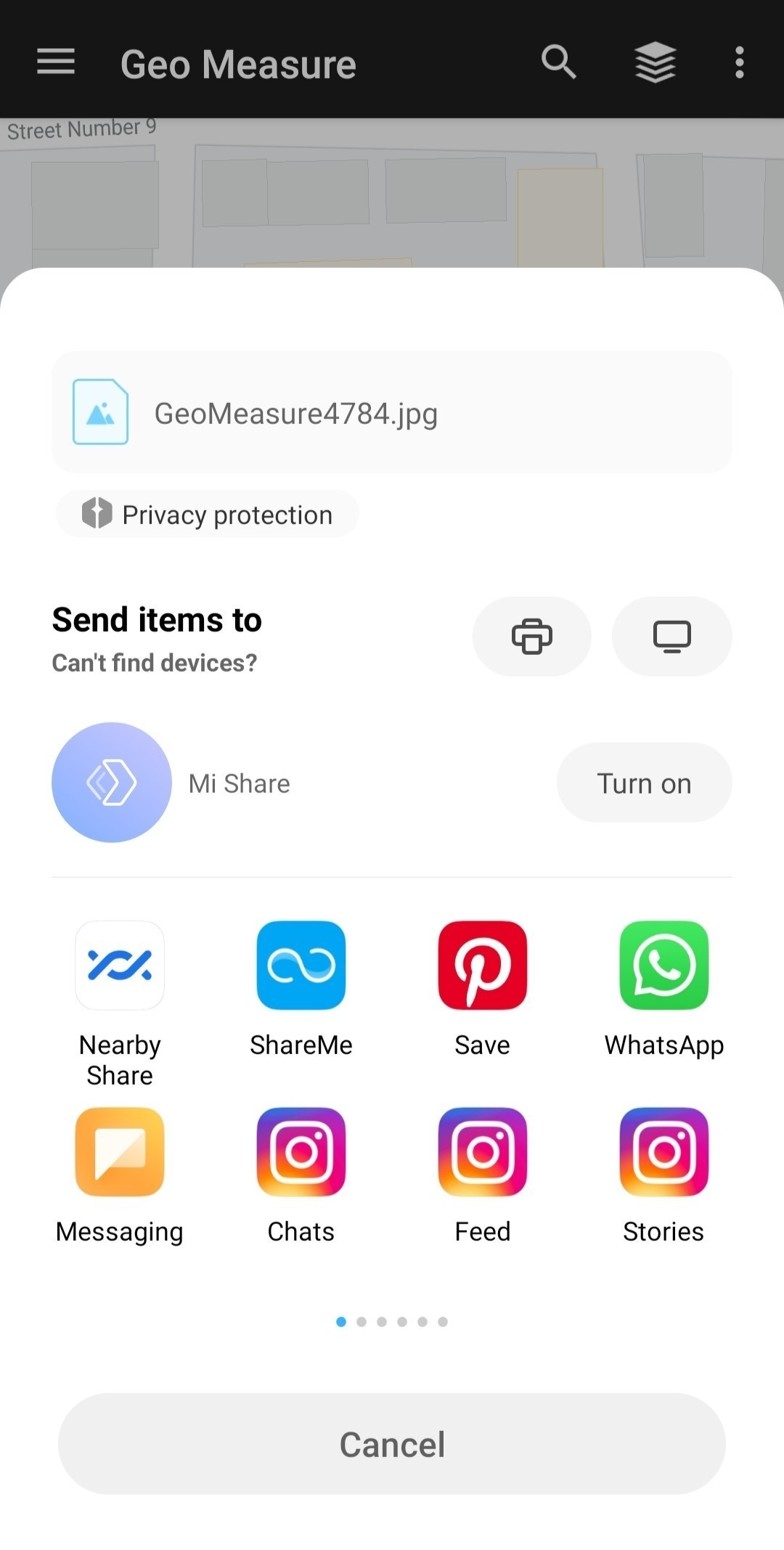Viewport: 784px width, 1550px height.
Task: Open the Geo Measure navigation drawer
Action: [54, 62]
